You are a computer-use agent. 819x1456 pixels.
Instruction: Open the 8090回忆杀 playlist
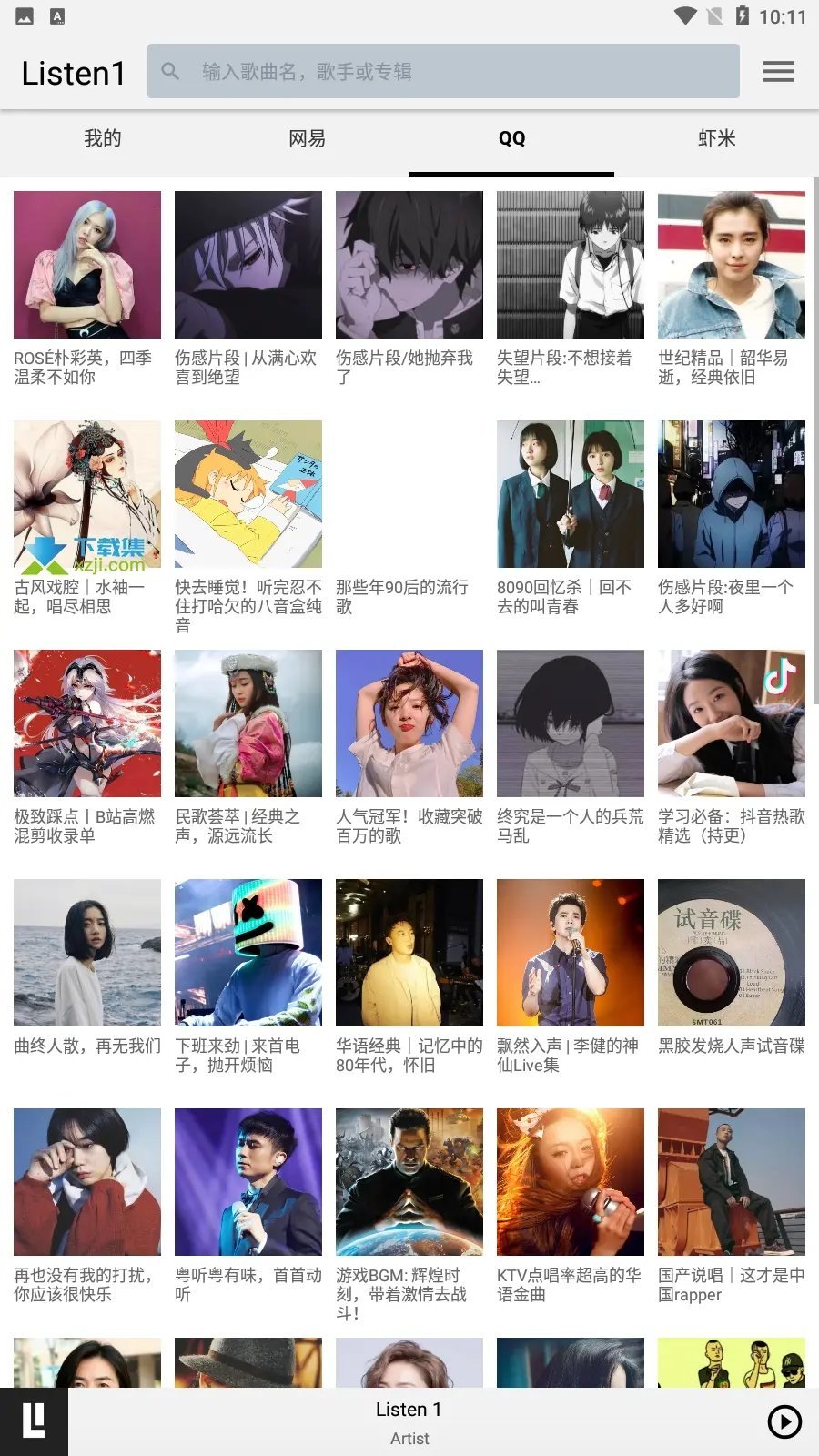(571, 494)
